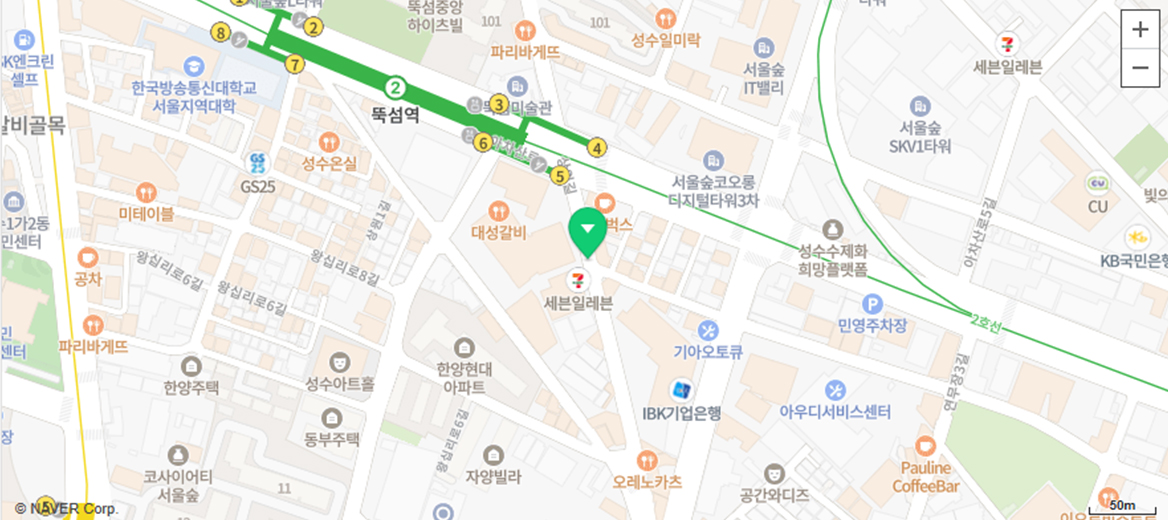The image size is (1168, 520).
Task: Open the 오레노카츠 restaurant marker
Action: 646,460
